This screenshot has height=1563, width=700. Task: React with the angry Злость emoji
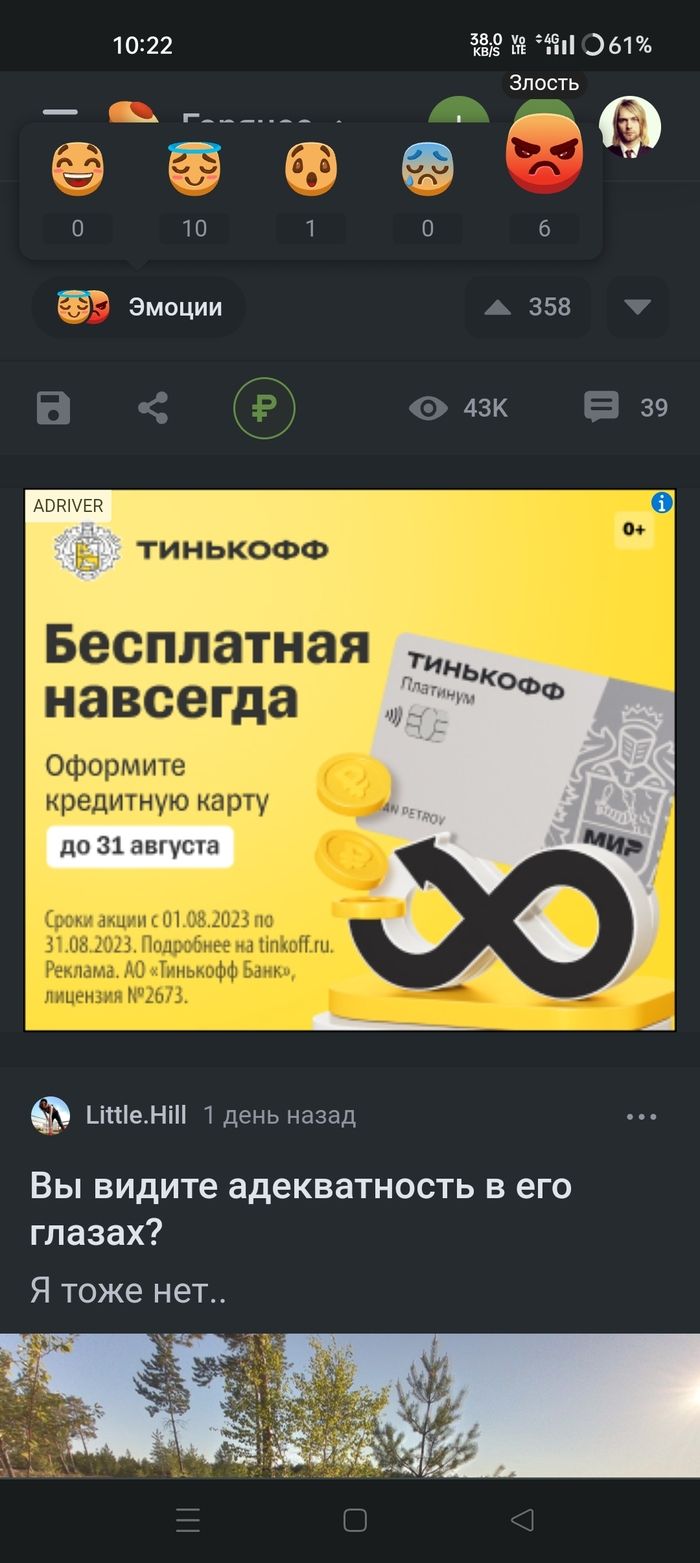pyautogui.click(x=544, y=155)
